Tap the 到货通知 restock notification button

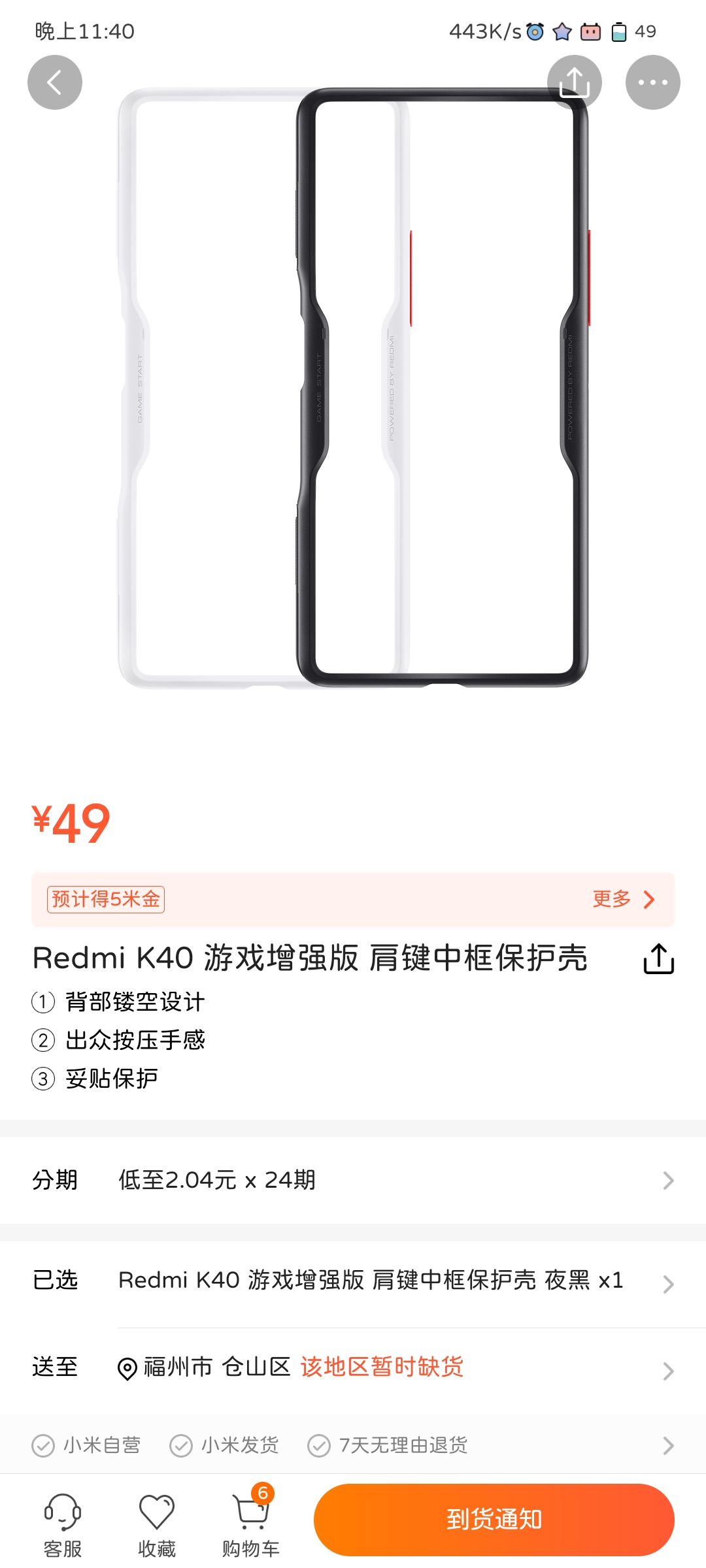coord(494,1520)
